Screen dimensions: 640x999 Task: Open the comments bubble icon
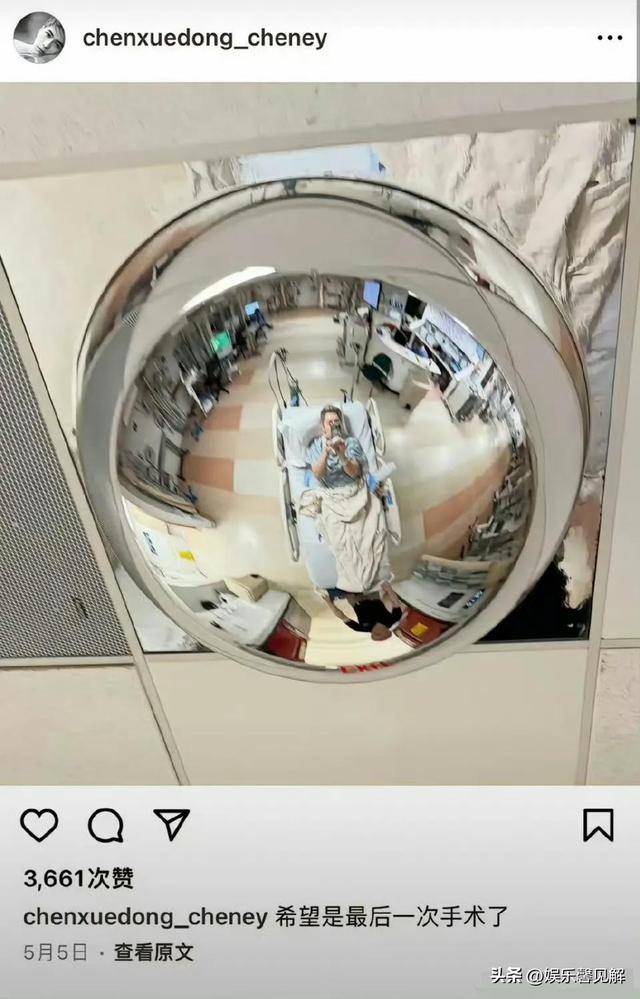pos(105,825)
